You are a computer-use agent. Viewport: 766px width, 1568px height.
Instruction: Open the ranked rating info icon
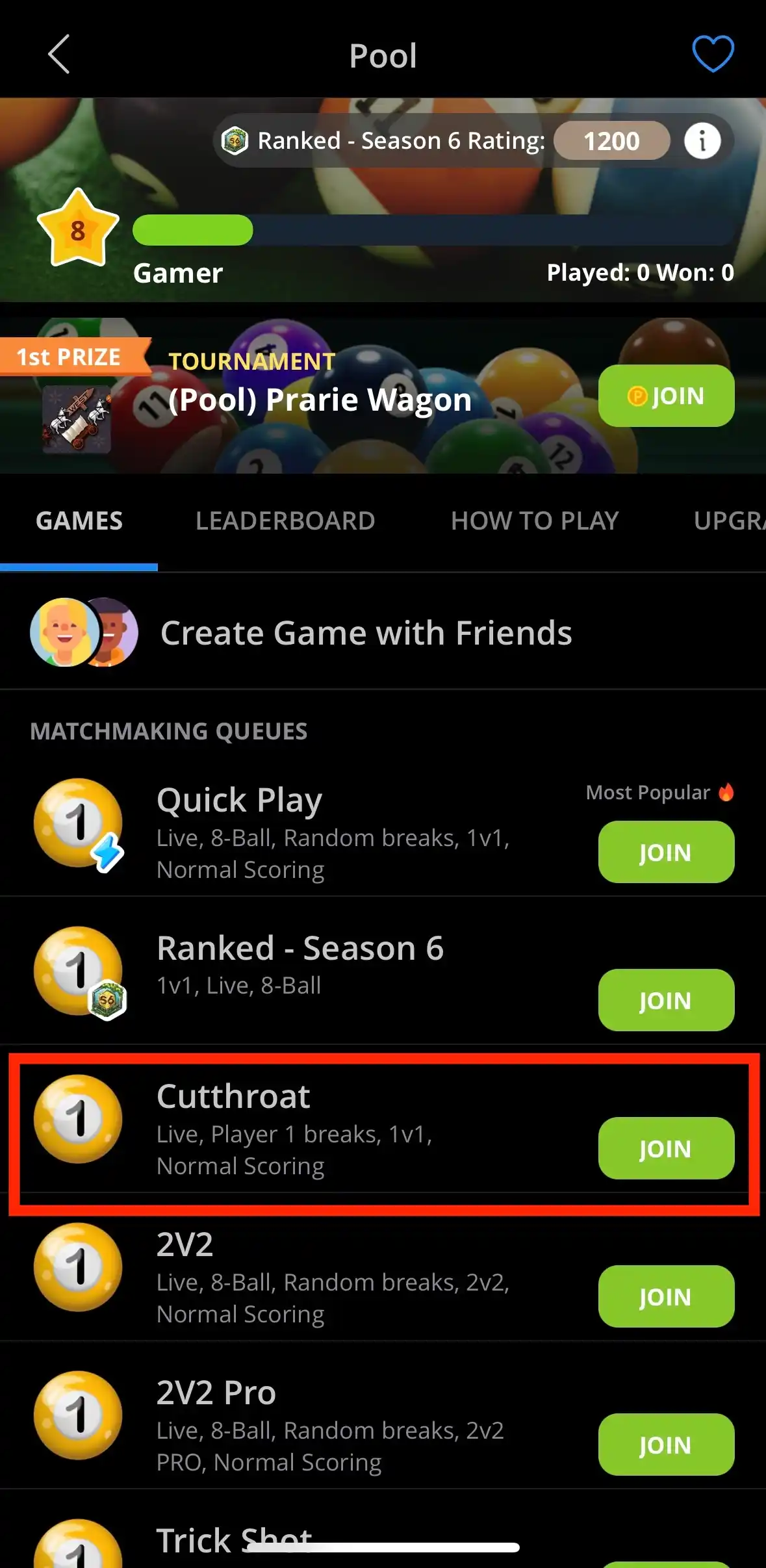702,140
